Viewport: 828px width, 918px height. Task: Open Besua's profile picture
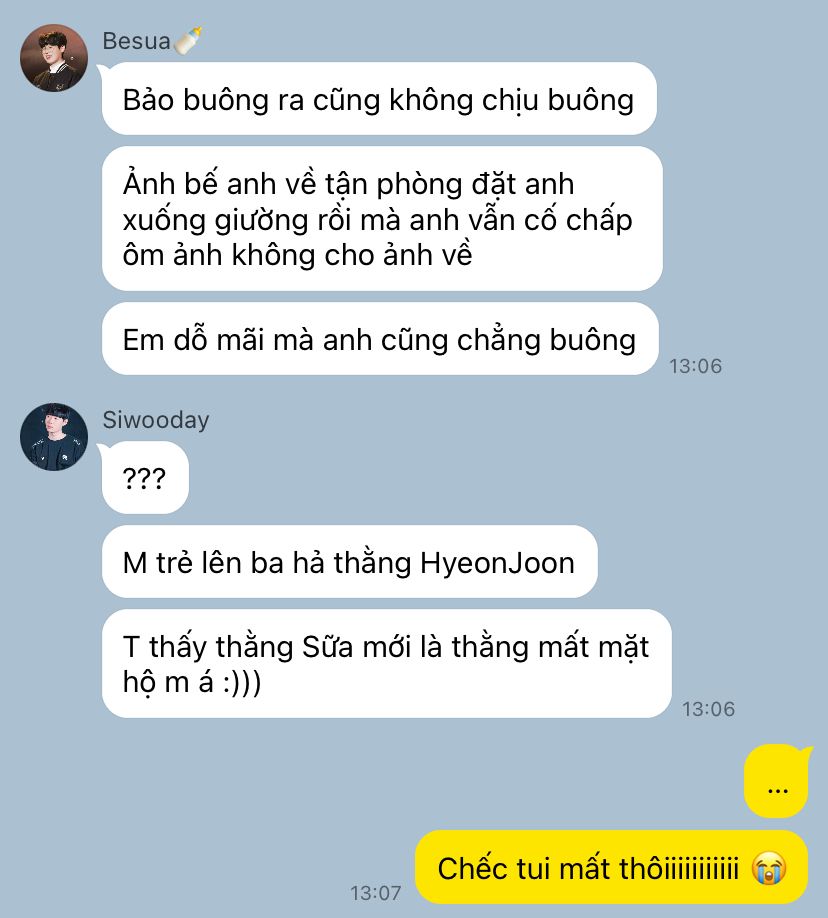(54, 58)
